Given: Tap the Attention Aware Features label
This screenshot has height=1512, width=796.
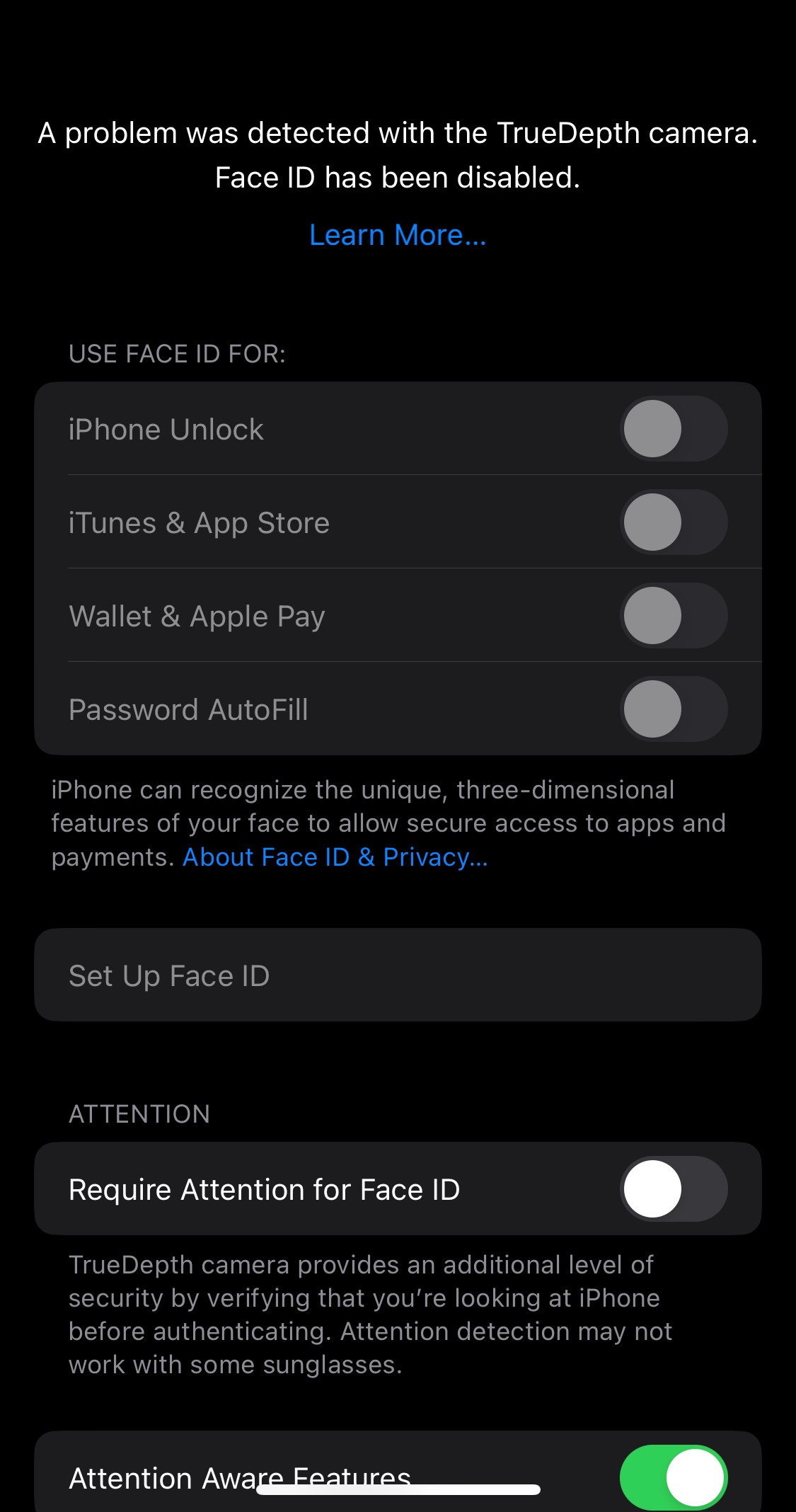Looking at the screenshot, I should pyautogui.click(x=241, y=1477).
